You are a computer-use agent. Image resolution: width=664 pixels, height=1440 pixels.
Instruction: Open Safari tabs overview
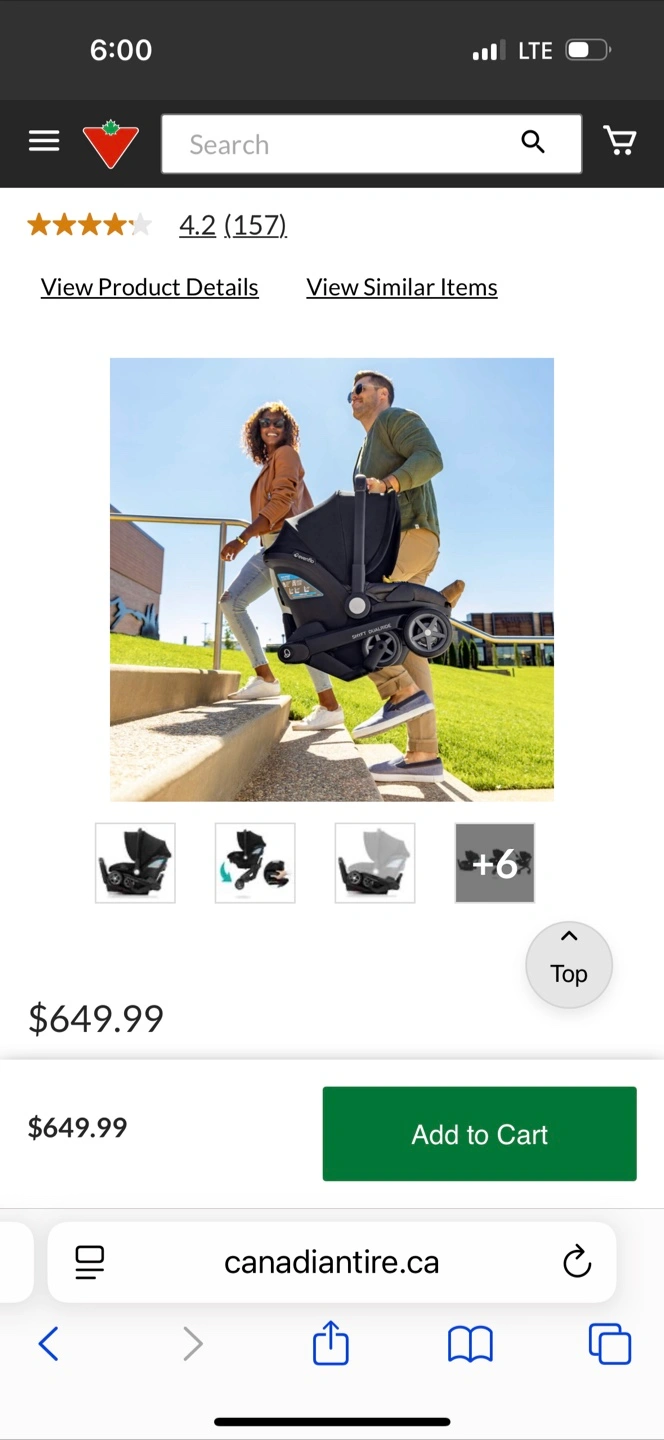coord(610,1344)
